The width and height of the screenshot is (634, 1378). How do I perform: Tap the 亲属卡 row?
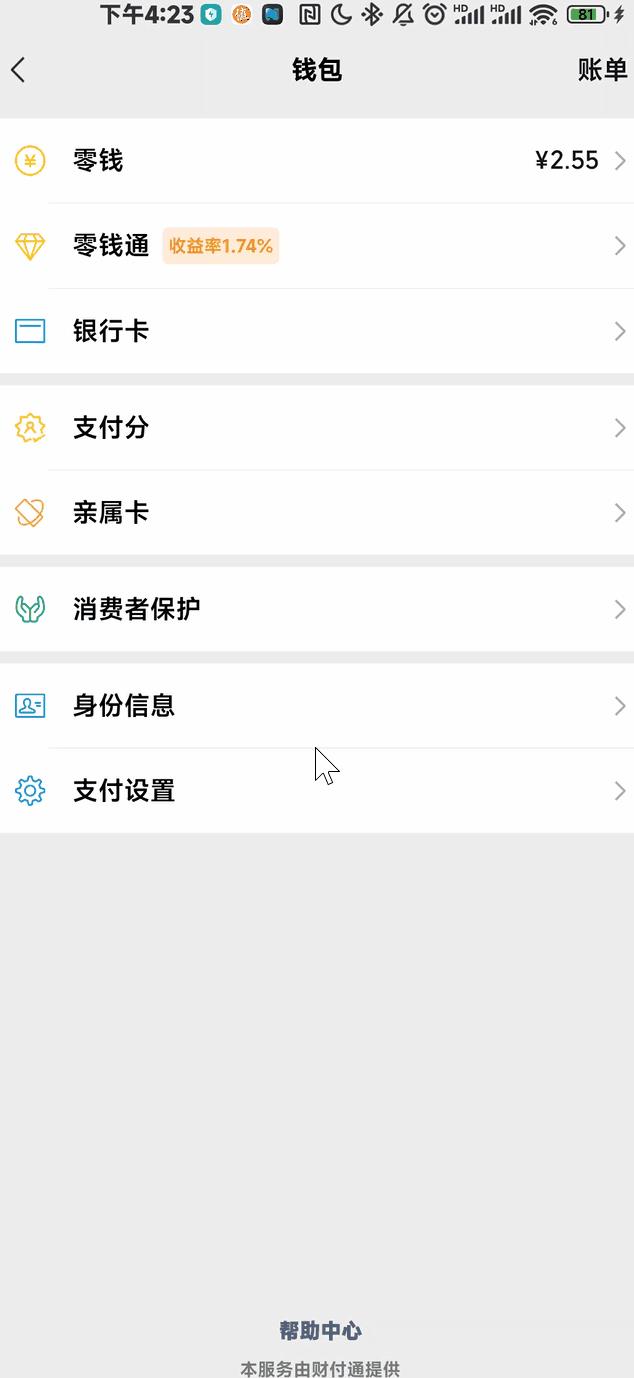[x=317, y=513]
